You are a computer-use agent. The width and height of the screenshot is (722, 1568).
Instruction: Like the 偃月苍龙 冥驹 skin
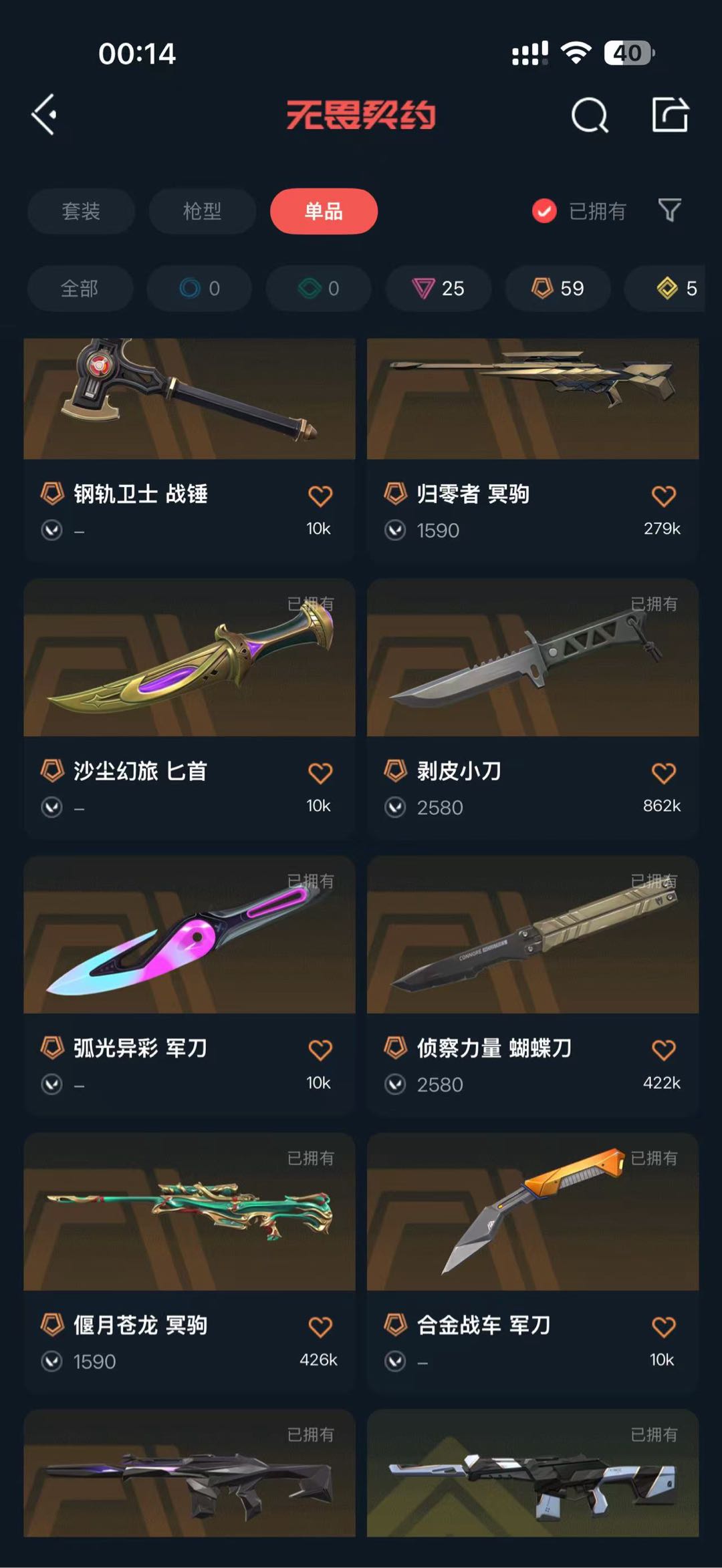coord(320,1327)
